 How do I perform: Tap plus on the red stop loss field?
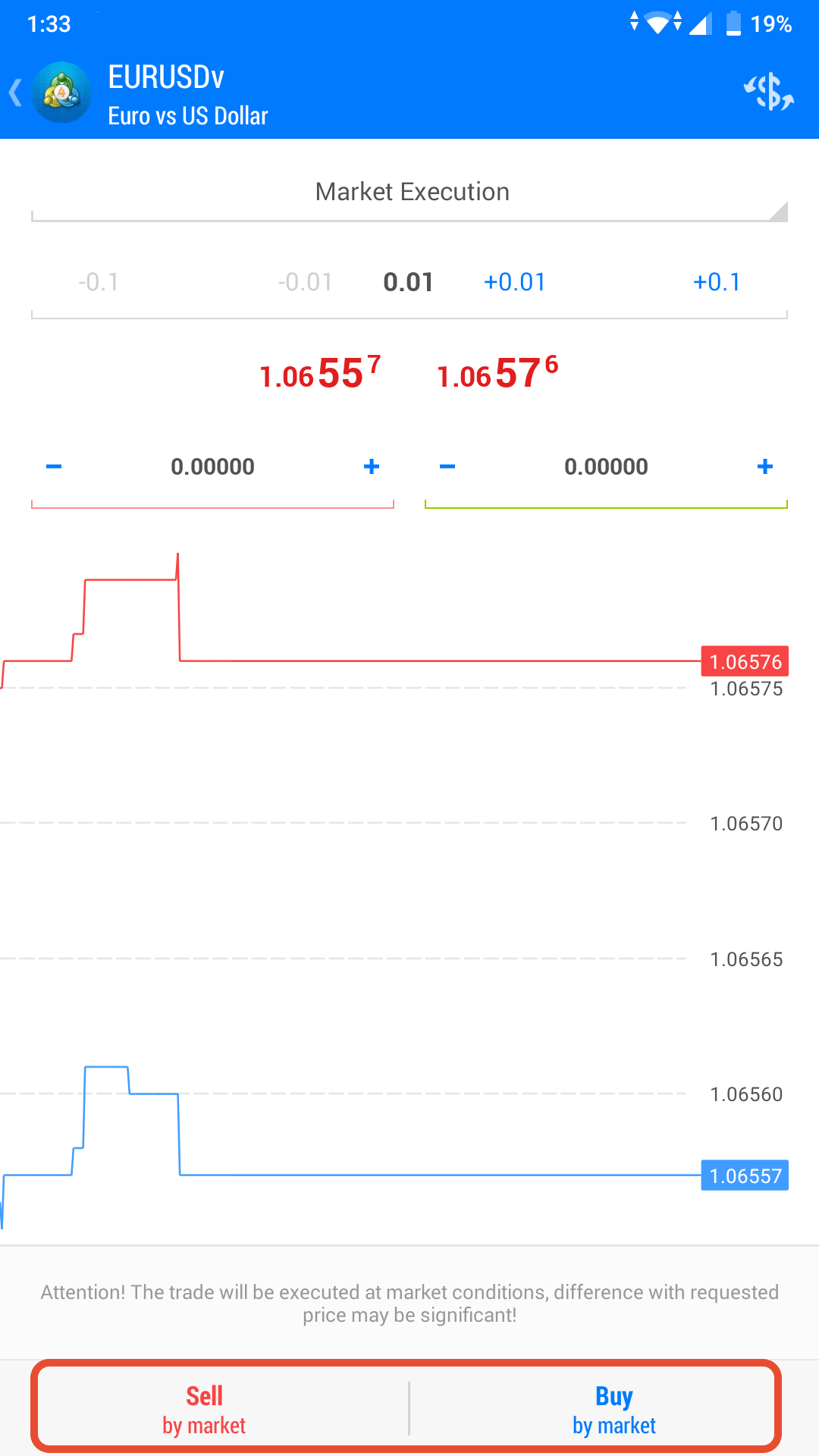(x=372, y=466)
